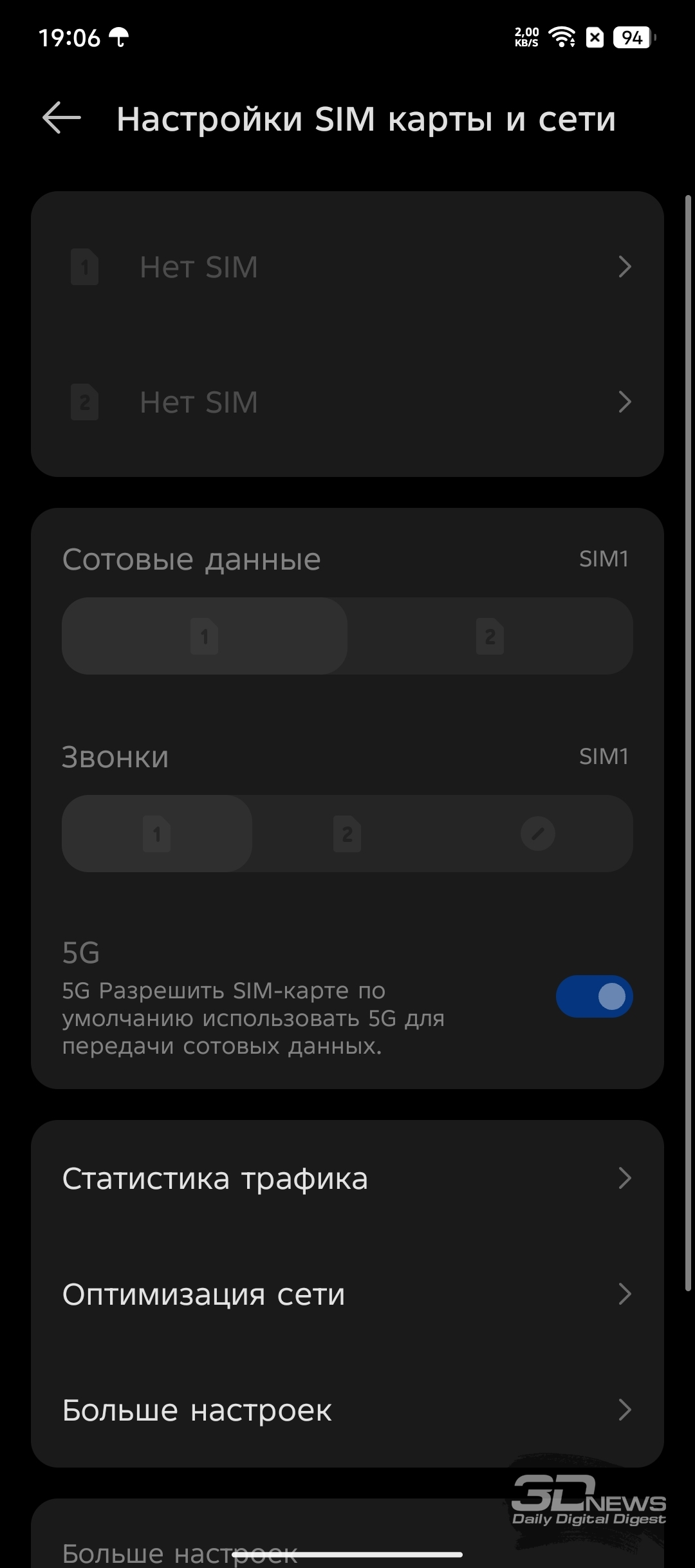The image size is (695, 1568).
Task: Open Больше настроек with the chevron
Action: click(347, 1410)
